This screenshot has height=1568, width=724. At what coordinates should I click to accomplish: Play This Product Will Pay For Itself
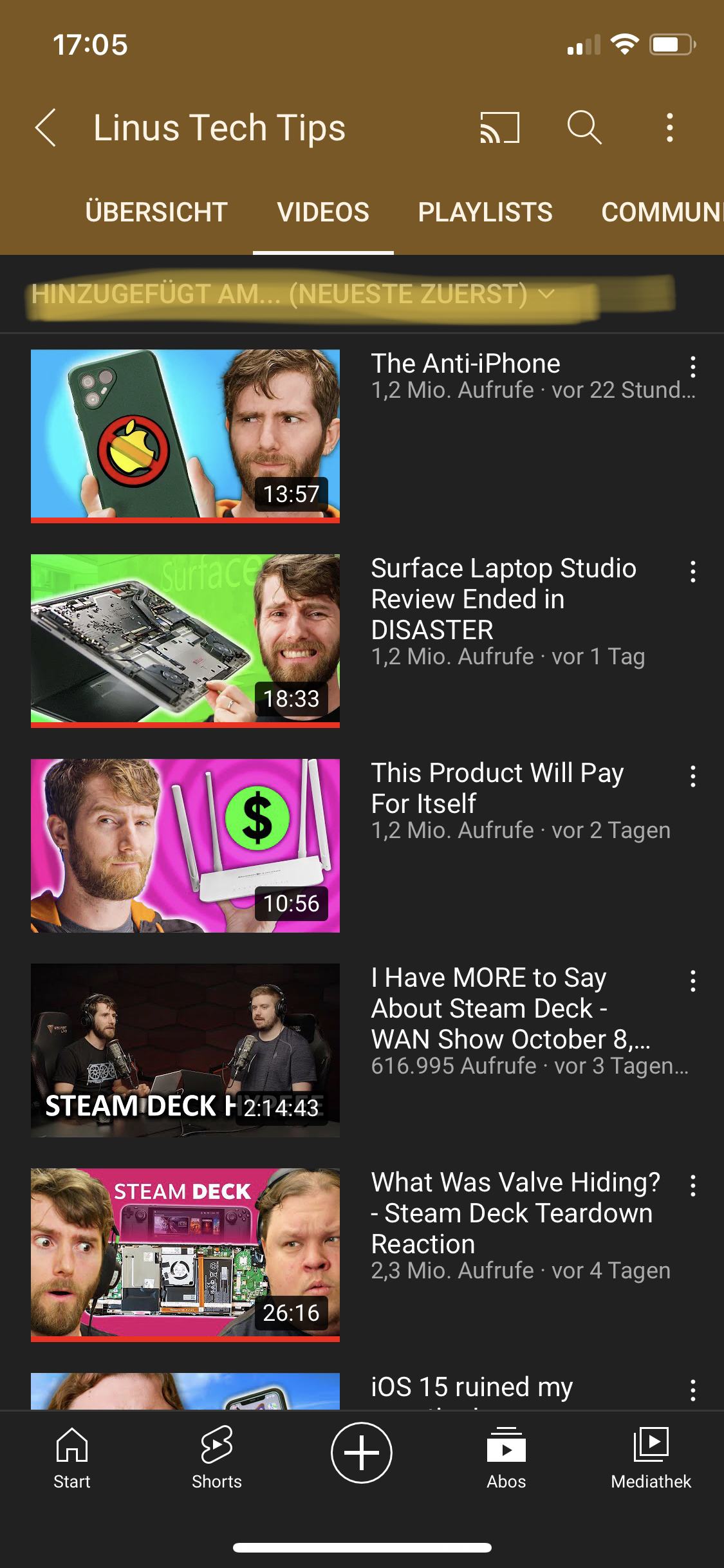pos(185,845)
